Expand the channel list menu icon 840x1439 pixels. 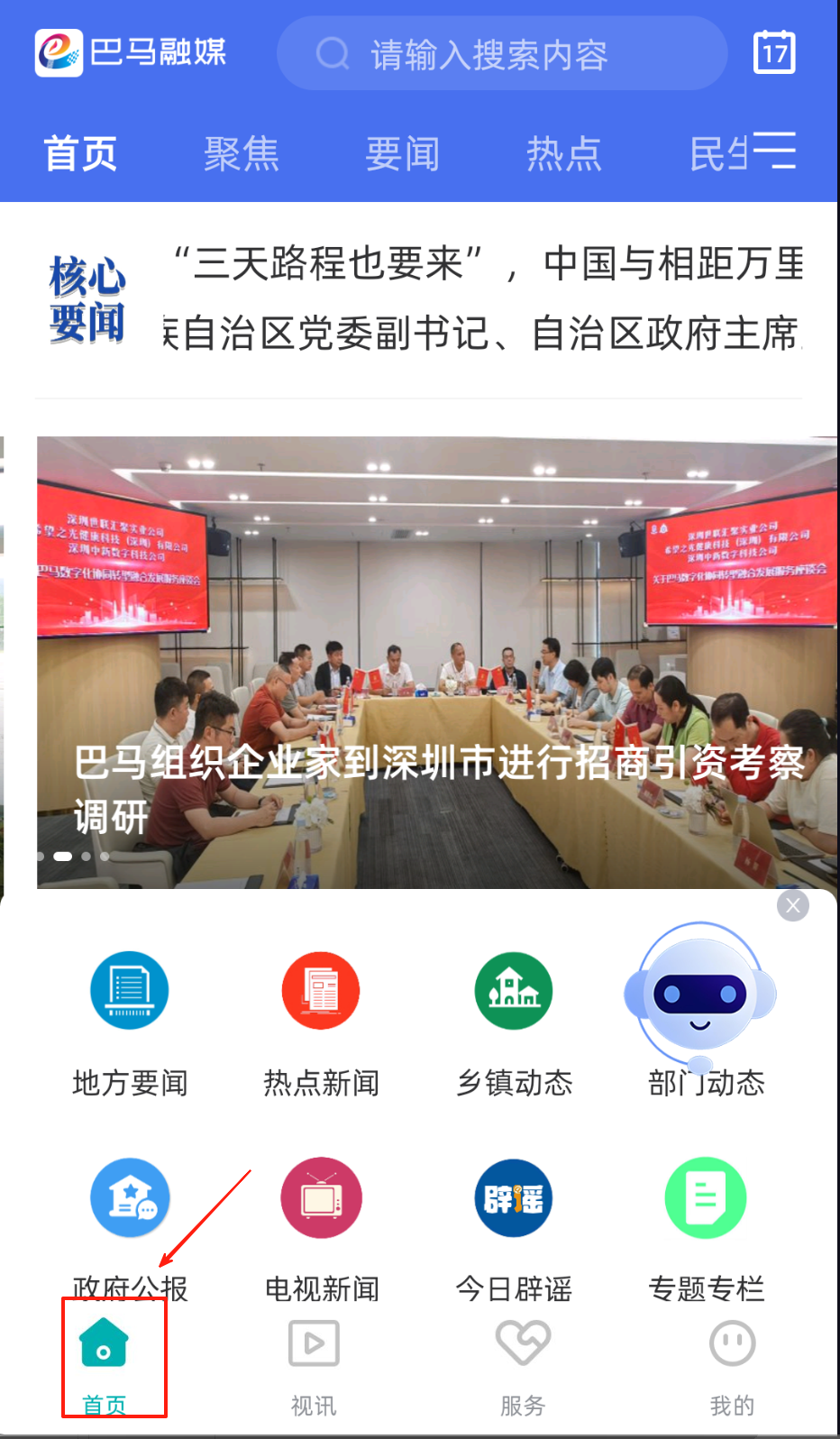[774, 150]
